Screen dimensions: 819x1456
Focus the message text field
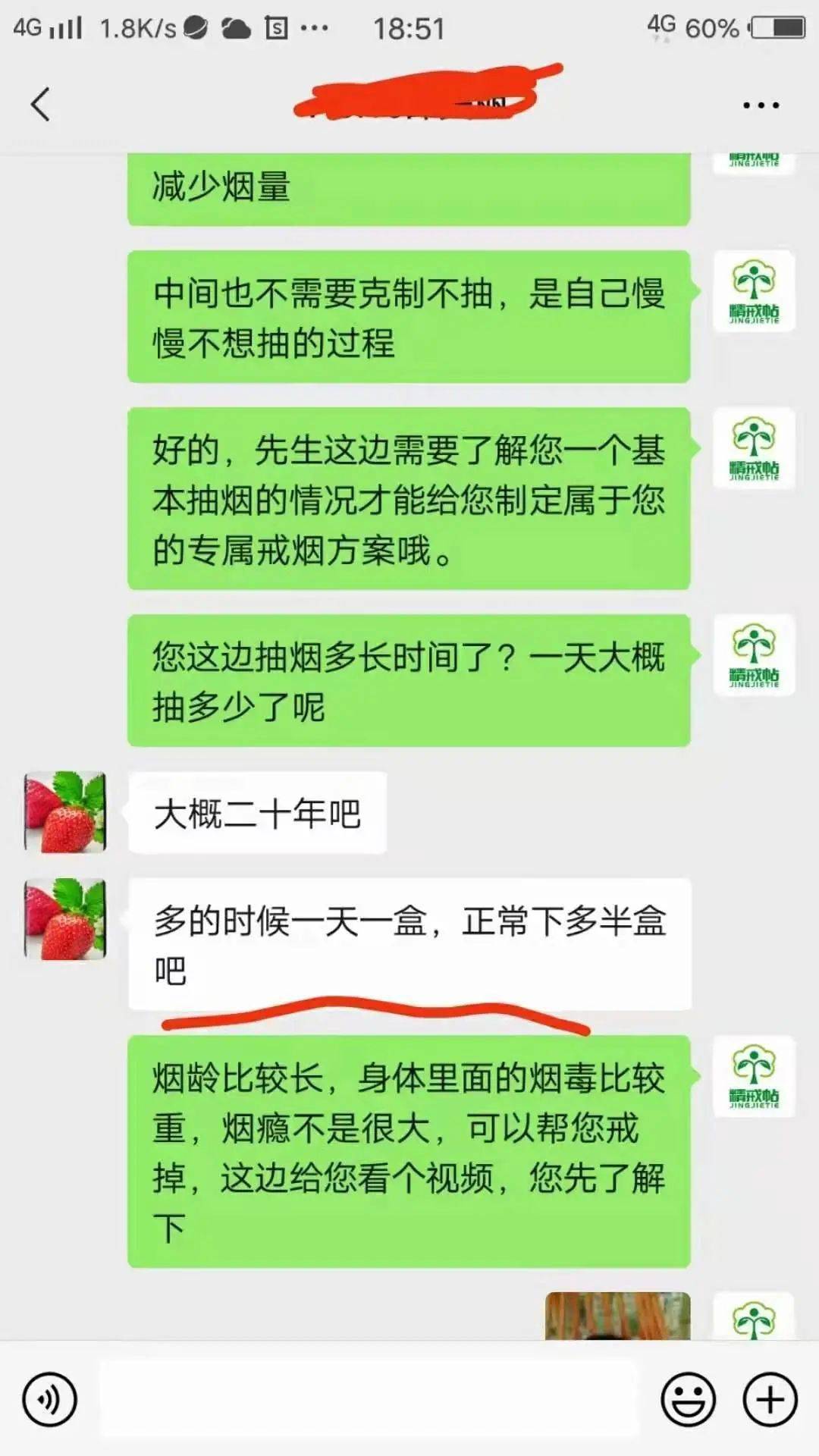tap(369, 1399)
